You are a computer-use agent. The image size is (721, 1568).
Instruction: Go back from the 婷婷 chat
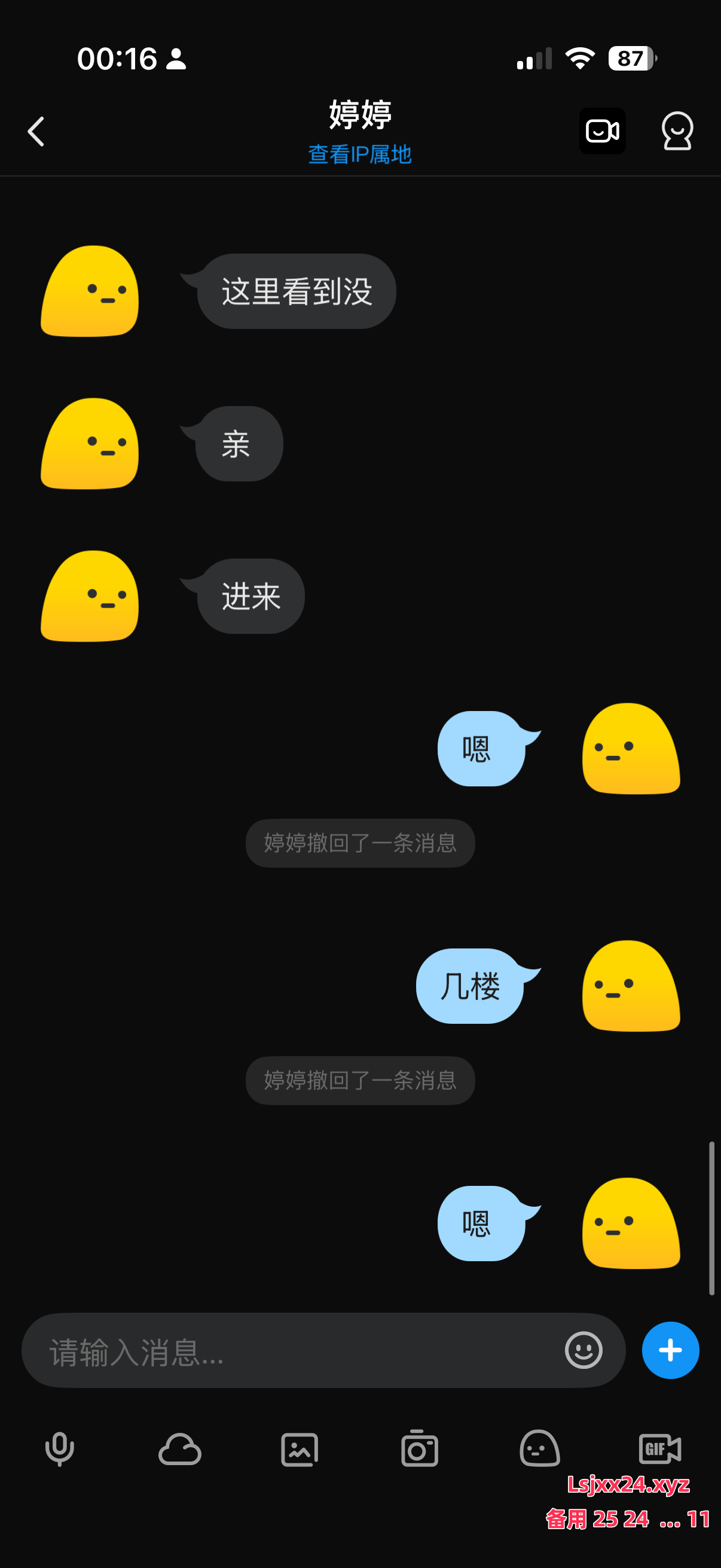pos(36,132)
